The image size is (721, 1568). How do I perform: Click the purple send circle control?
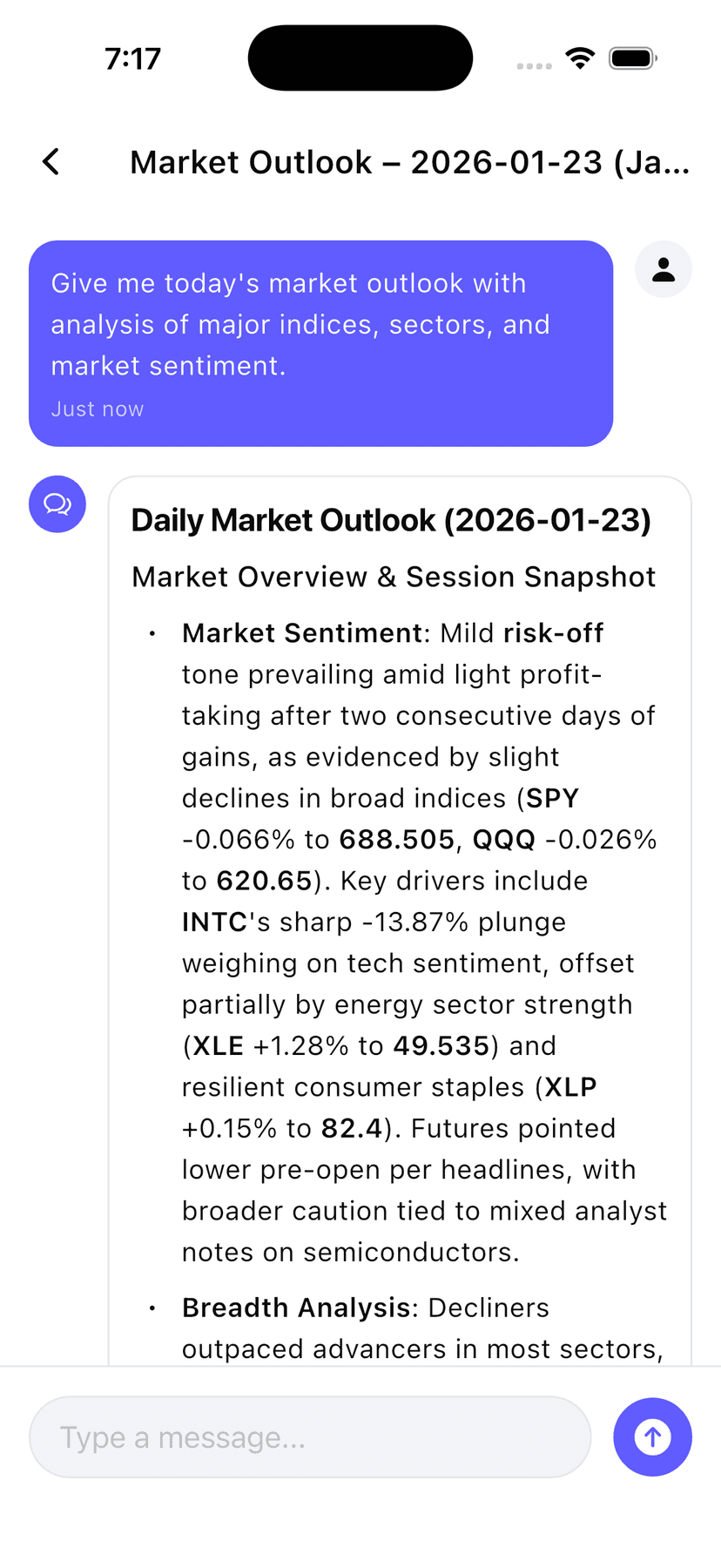coord(652,1437)
